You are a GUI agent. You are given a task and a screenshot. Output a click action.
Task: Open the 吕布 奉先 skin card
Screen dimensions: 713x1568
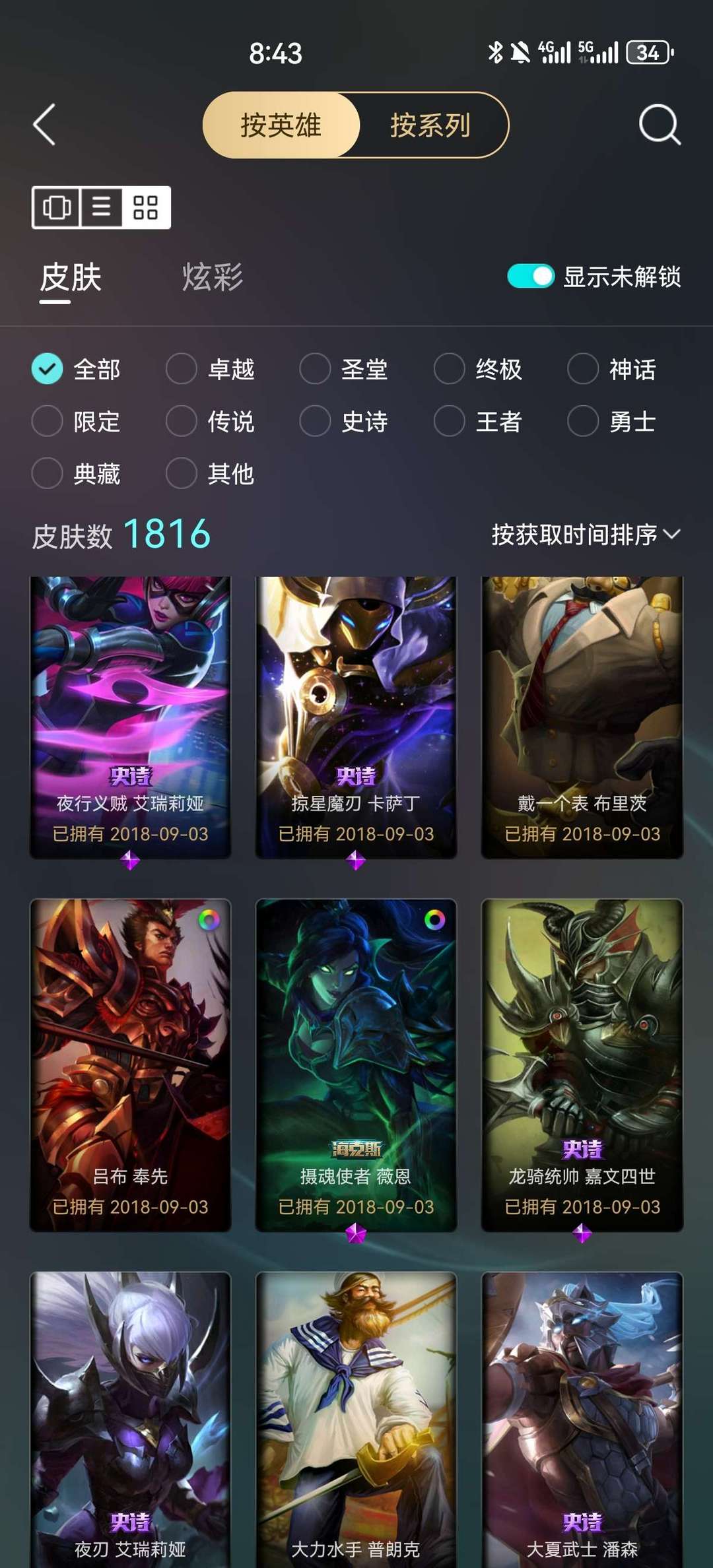130,1065
